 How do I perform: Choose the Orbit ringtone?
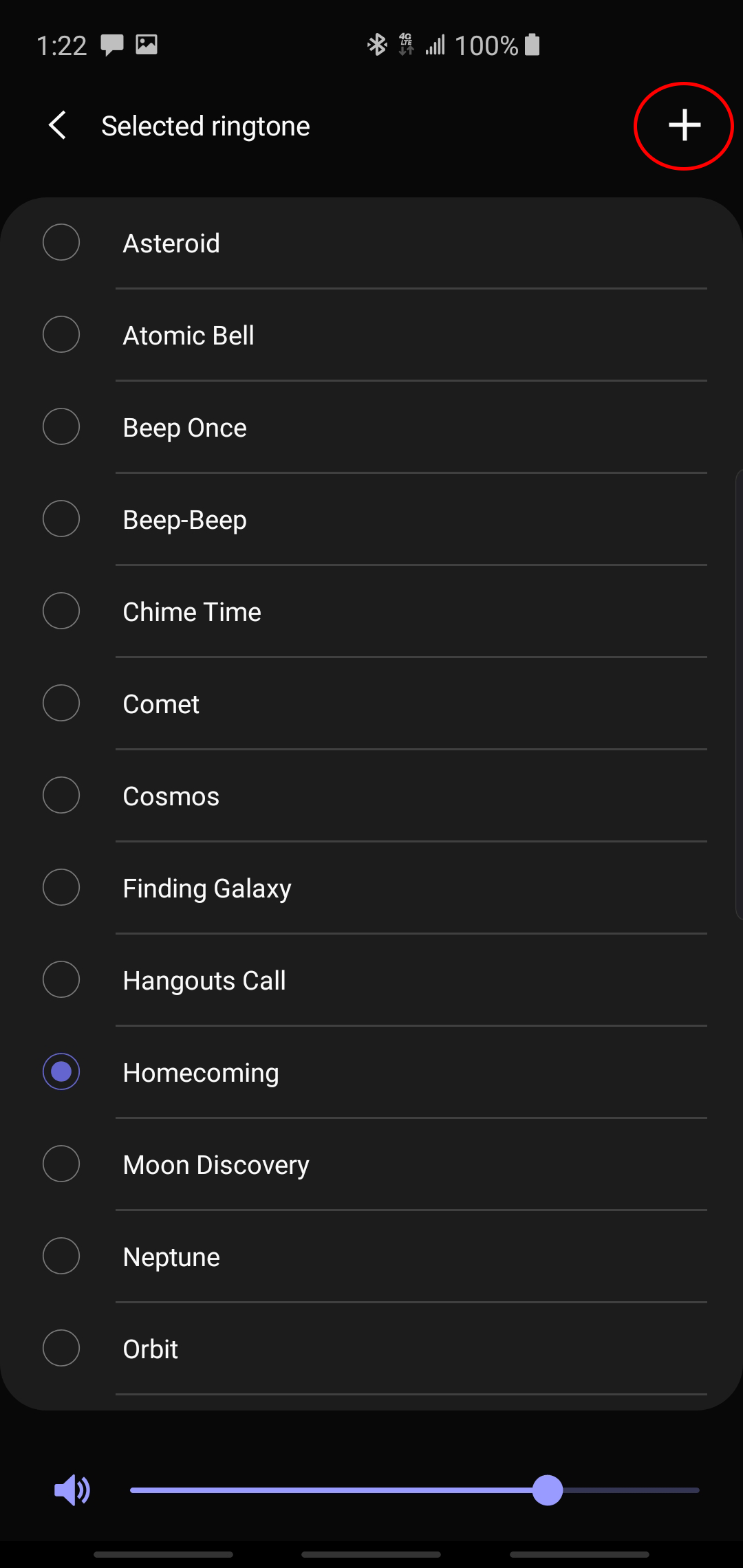[61, 1349]
